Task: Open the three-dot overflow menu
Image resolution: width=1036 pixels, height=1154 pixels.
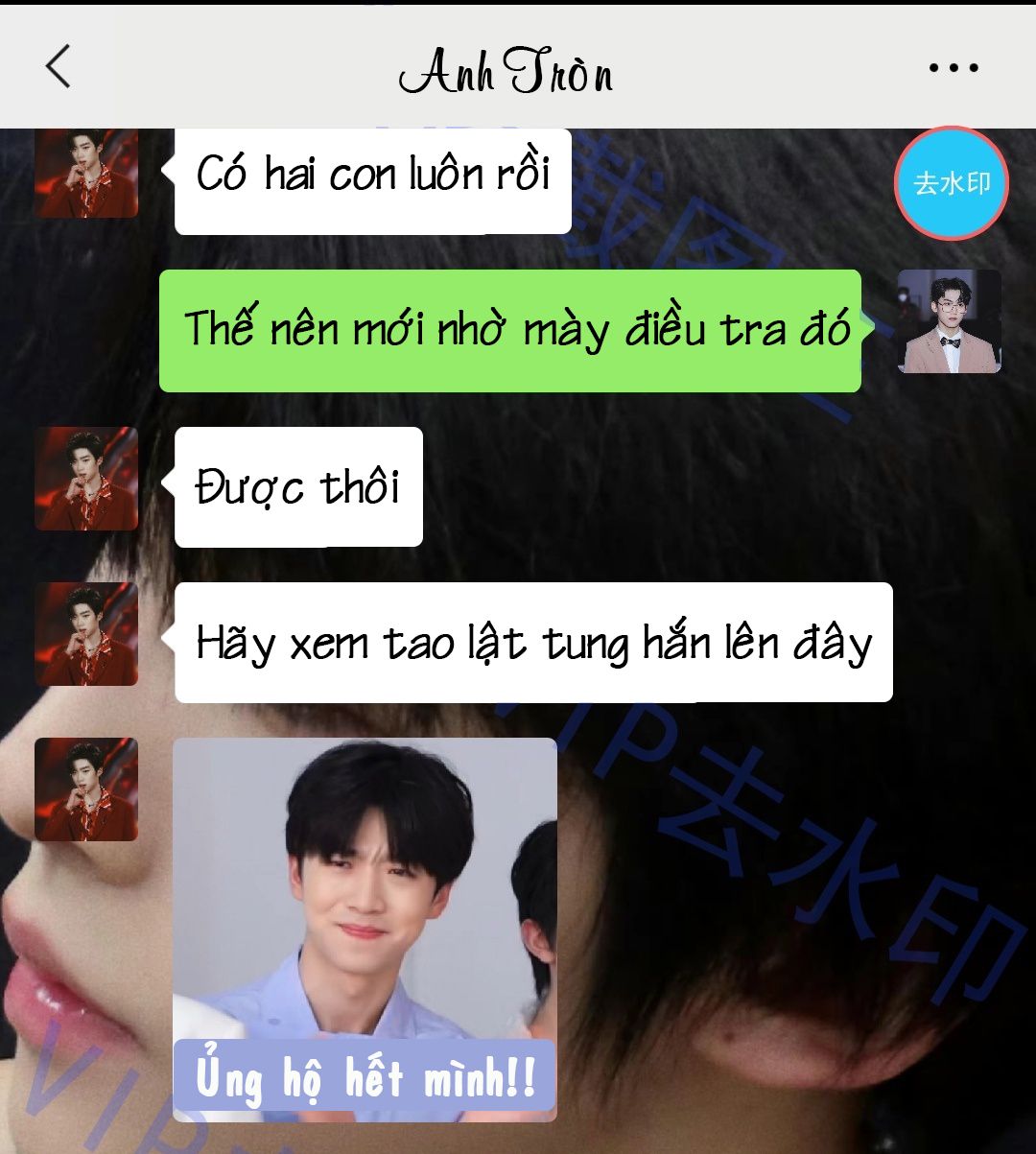Action: [954, 68]
